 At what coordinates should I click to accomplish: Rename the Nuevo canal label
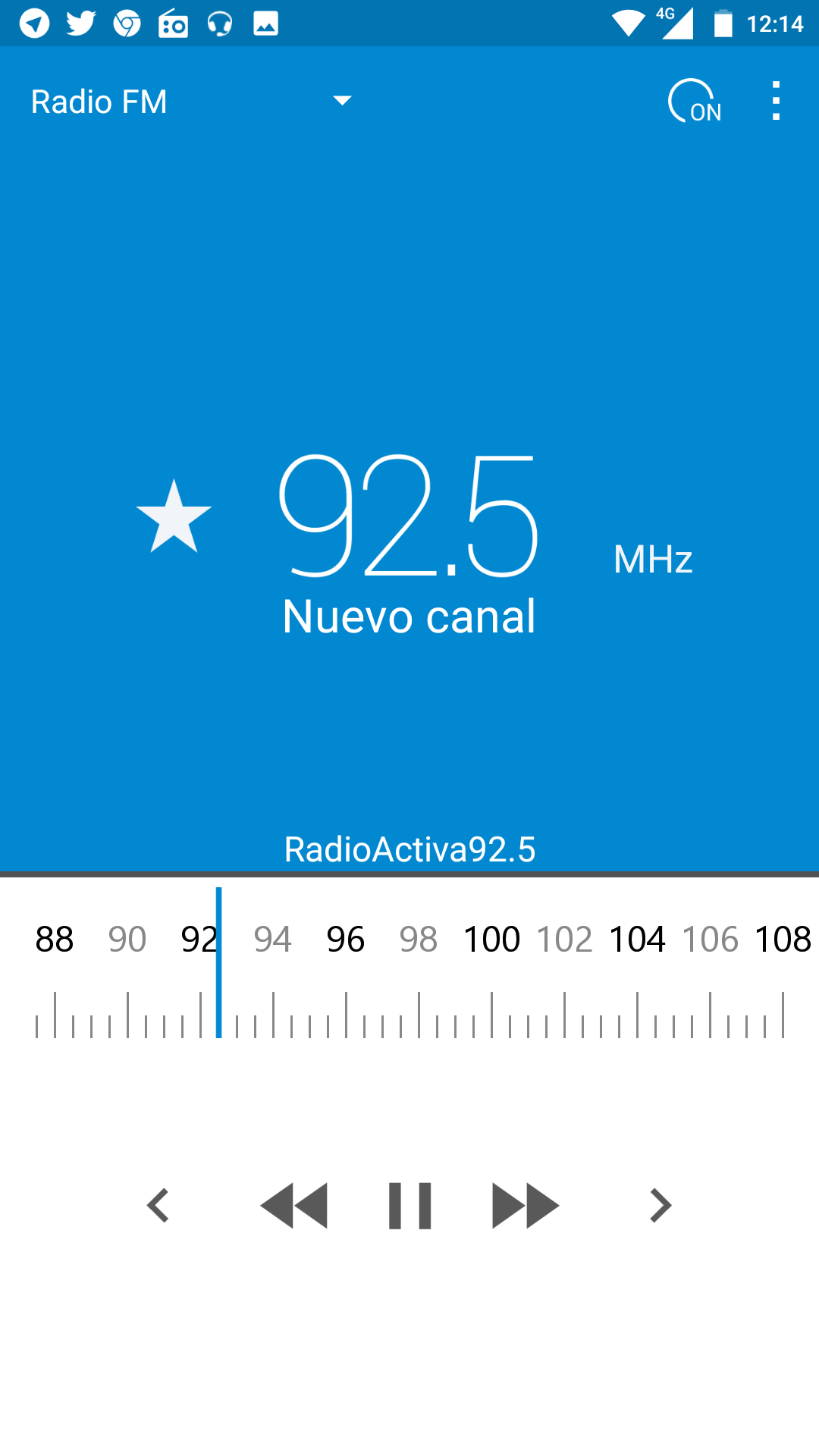click(x=409, y=616)
